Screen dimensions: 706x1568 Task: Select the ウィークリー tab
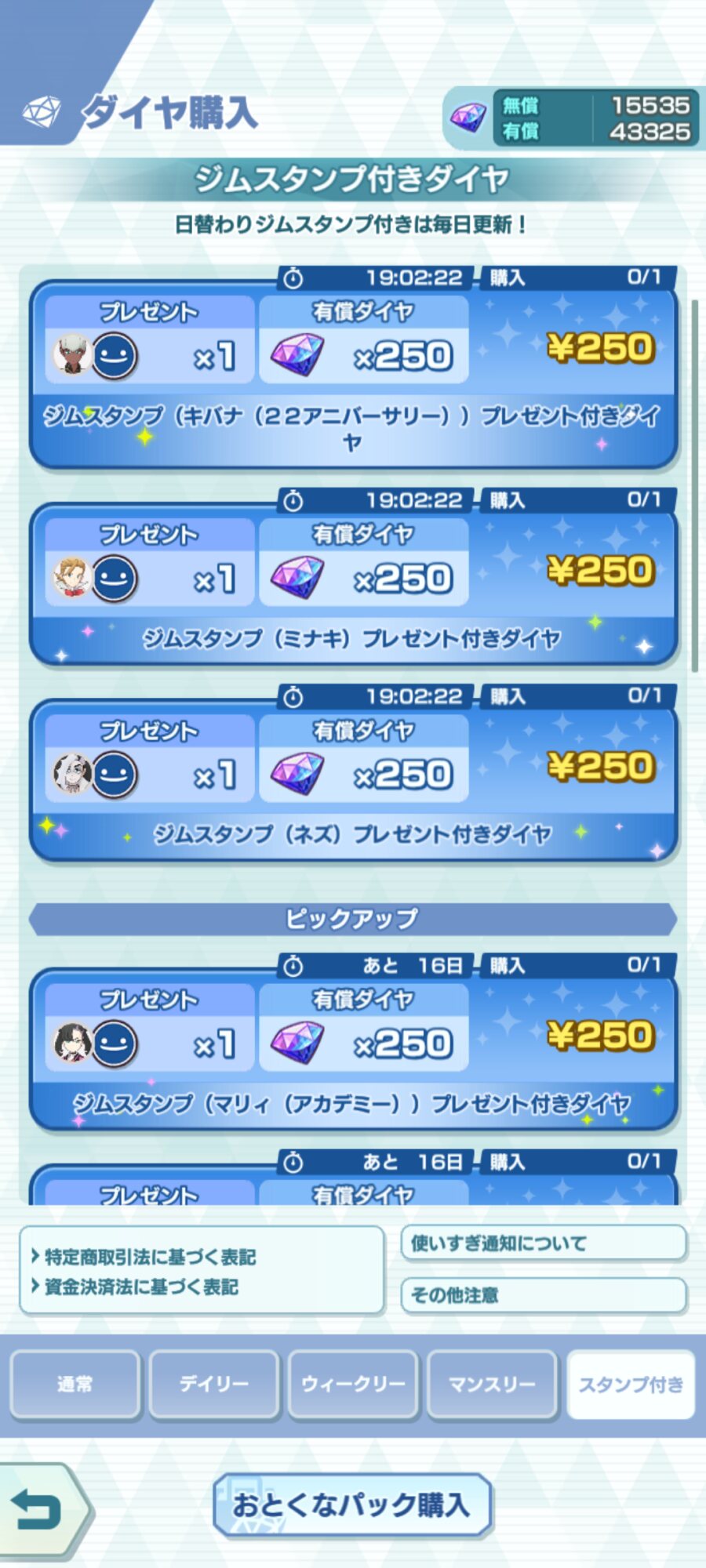[353, 1384]
